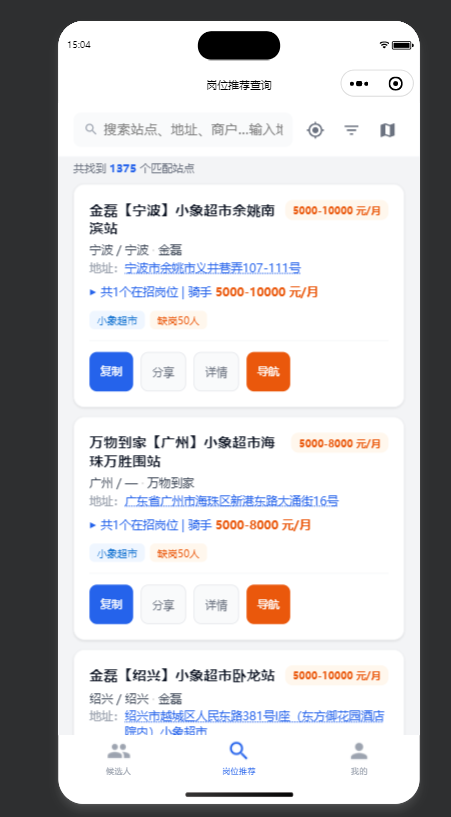
Task: Open the filter options icon
Action: [352, 130]
